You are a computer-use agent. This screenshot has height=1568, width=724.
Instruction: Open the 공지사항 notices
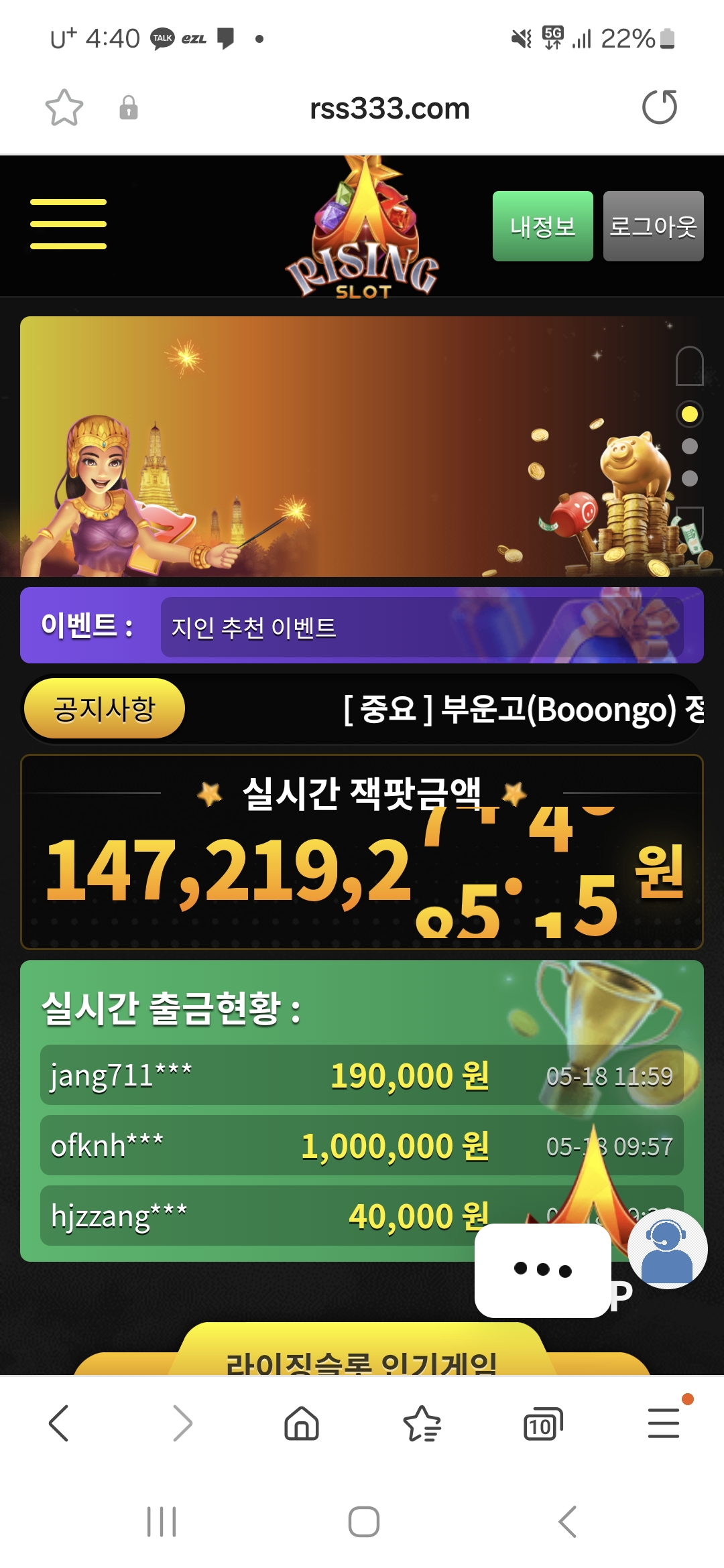pos(104,709)
